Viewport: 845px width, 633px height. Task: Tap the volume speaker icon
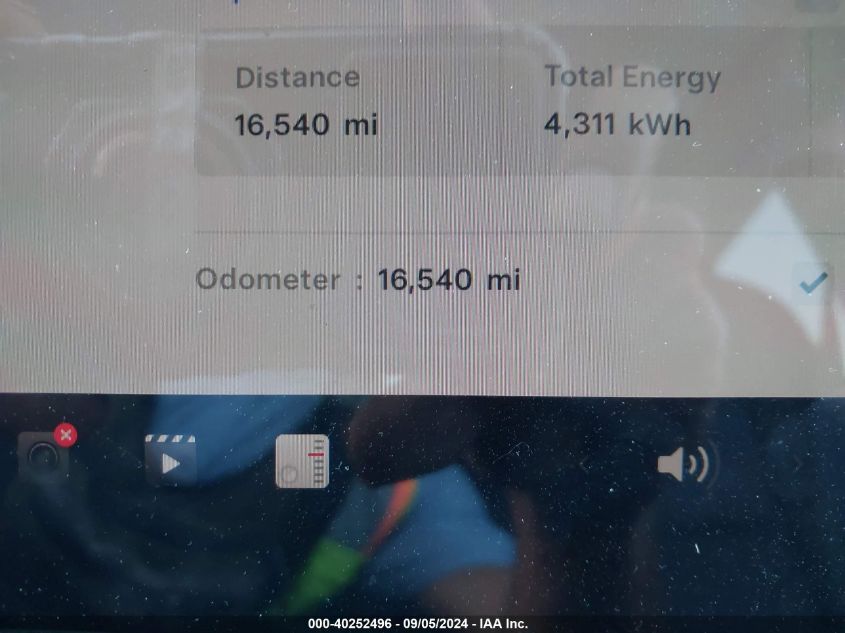click(683, 464)
